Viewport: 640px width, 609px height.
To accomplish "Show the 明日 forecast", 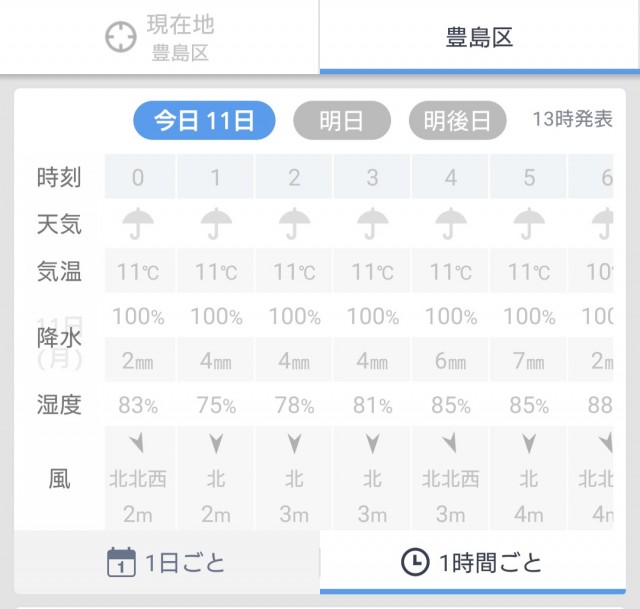I will [341, 121].
